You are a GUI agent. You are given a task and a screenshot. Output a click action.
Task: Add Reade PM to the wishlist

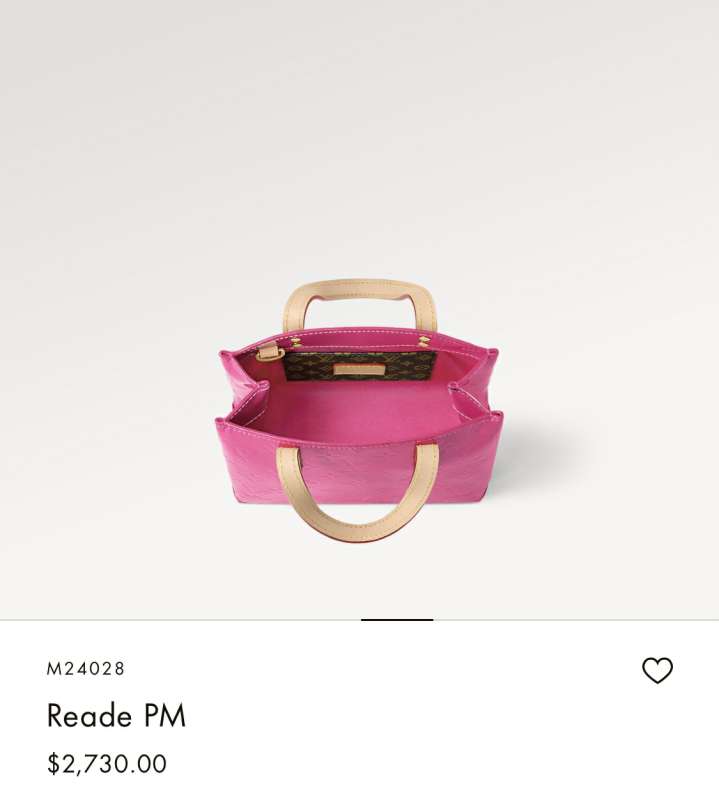(x=657, y=670)
